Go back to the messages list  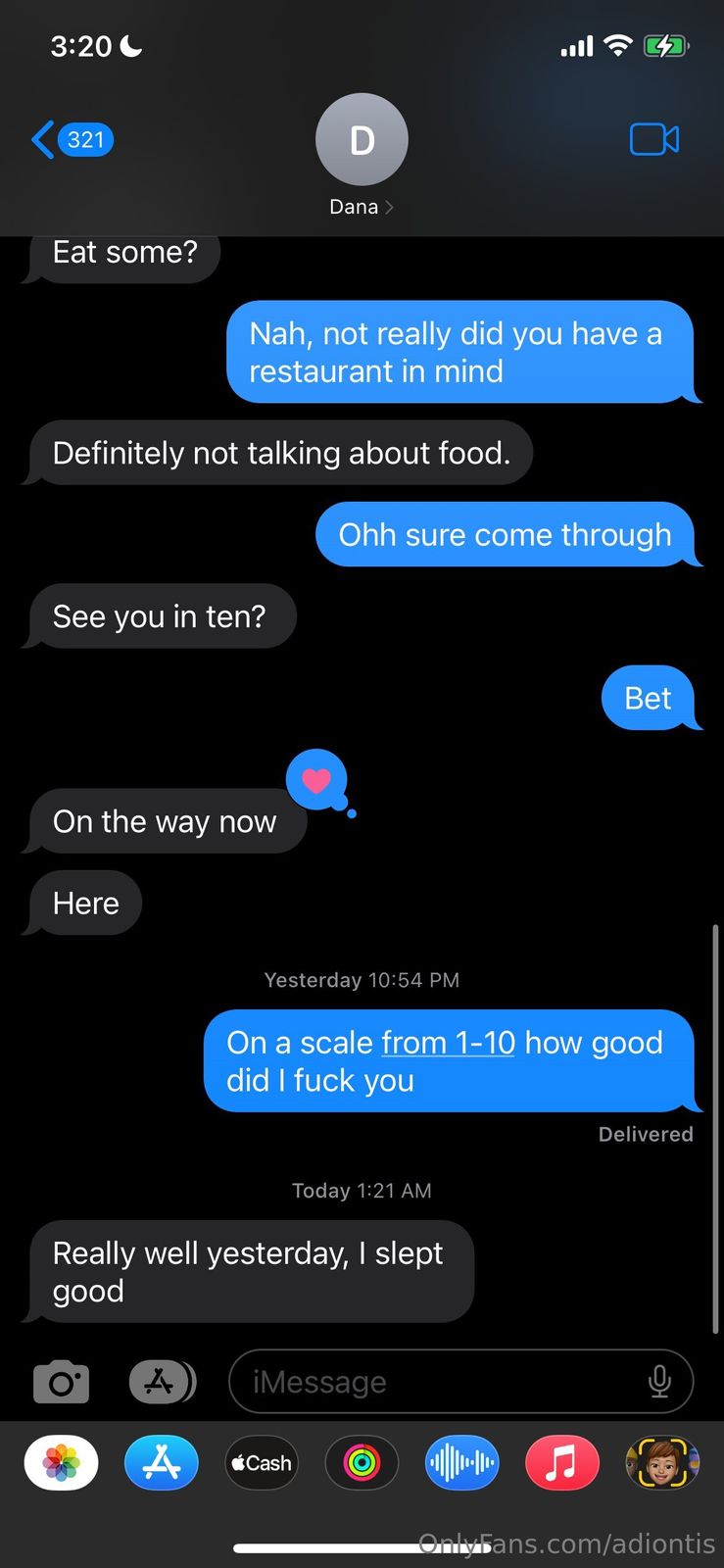pyautogui.click(x=71, y=140)
